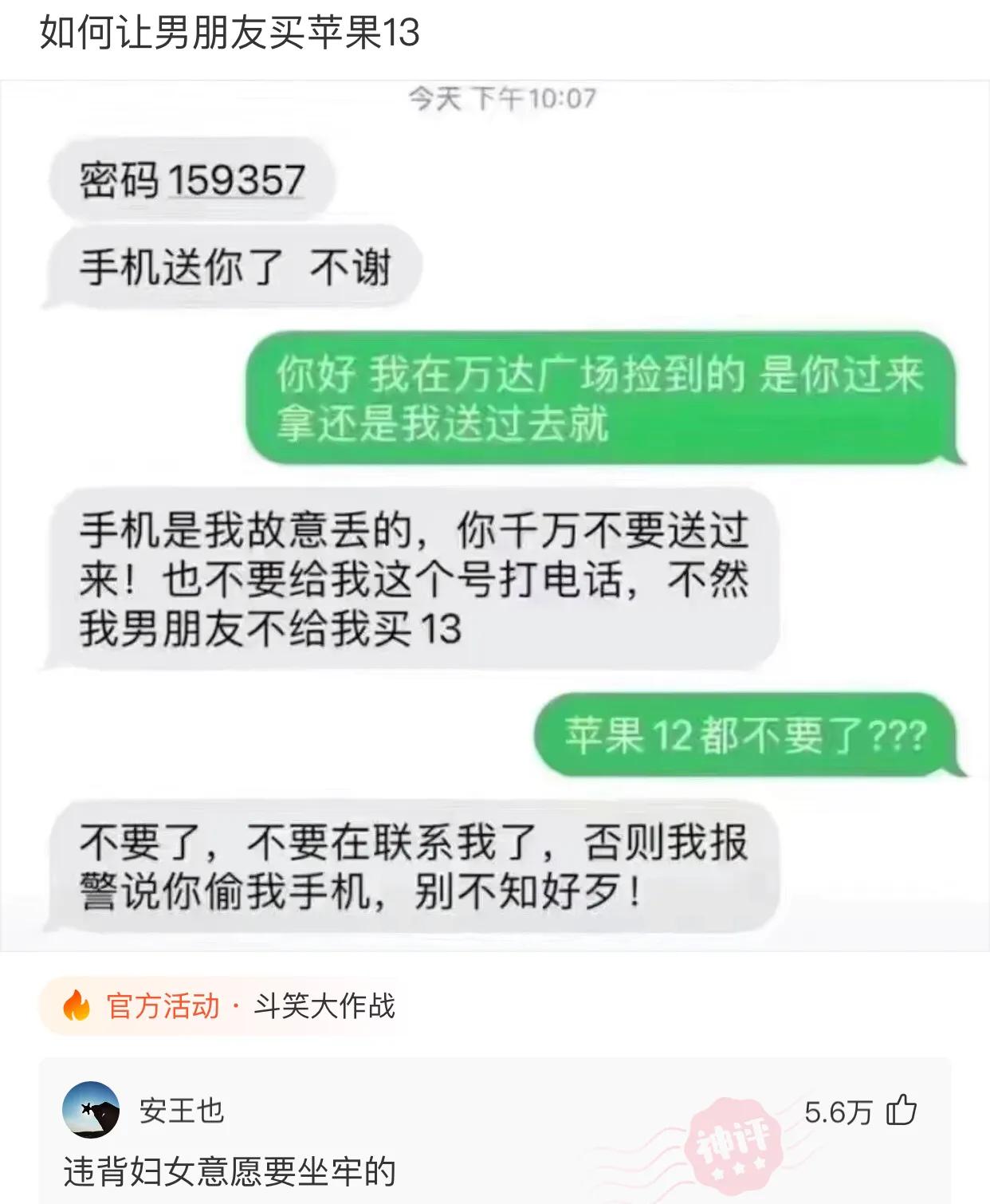Activate the 官方活动 badge
Image resolution: width=990 pixels, height=1204 pixels.
coord(161,1007)
